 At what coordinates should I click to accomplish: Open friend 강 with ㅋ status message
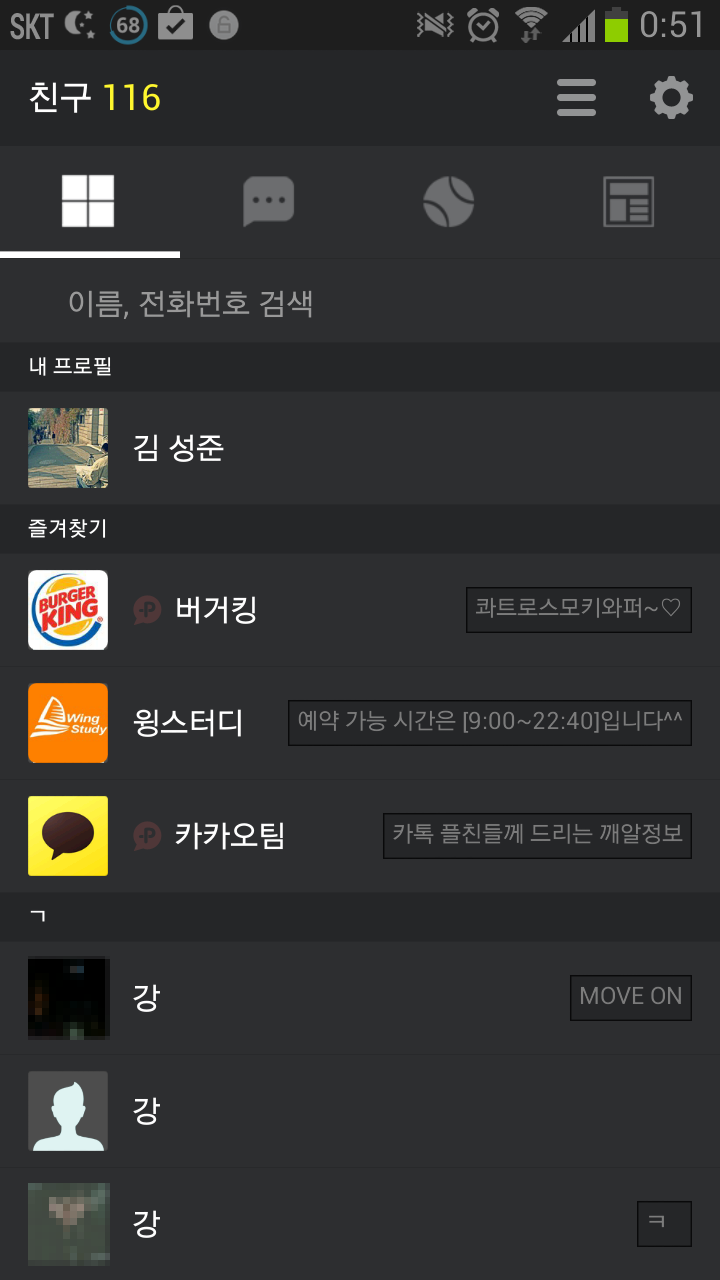[300, 1223]
